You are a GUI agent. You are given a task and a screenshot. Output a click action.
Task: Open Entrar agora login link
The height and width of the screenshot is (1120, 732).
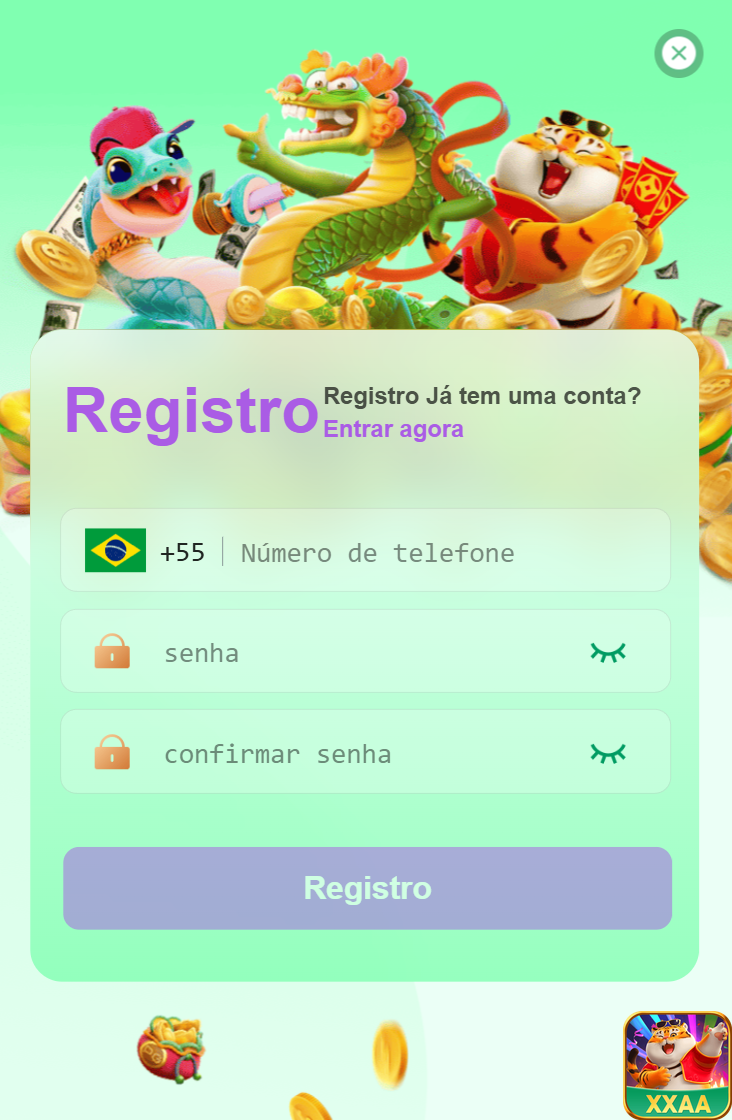[x=392, y=428]
